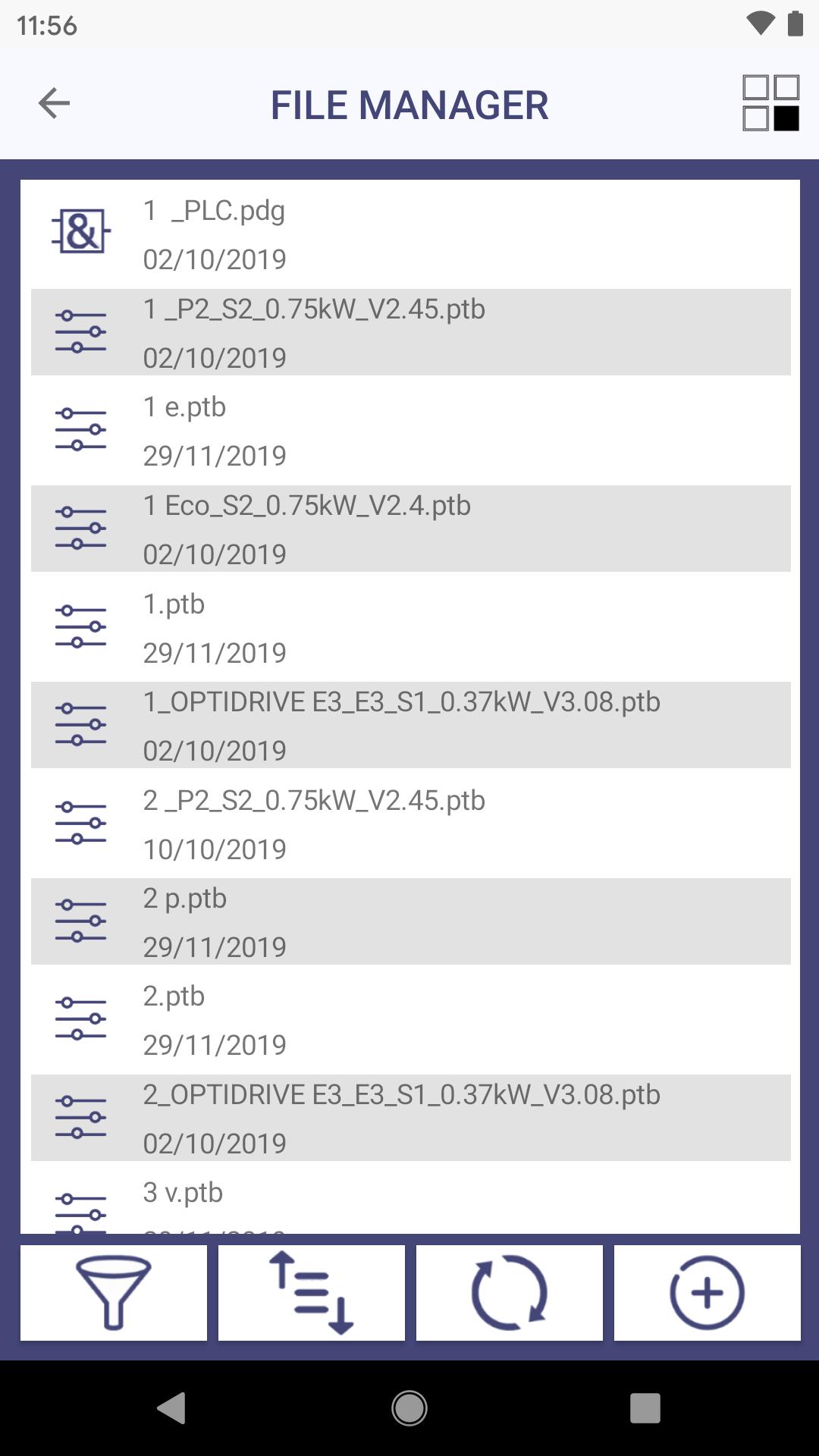Viewport: 819px width, 1456px height.
Task: Open the 1 e.ptb file
Action: click(409, 431)
